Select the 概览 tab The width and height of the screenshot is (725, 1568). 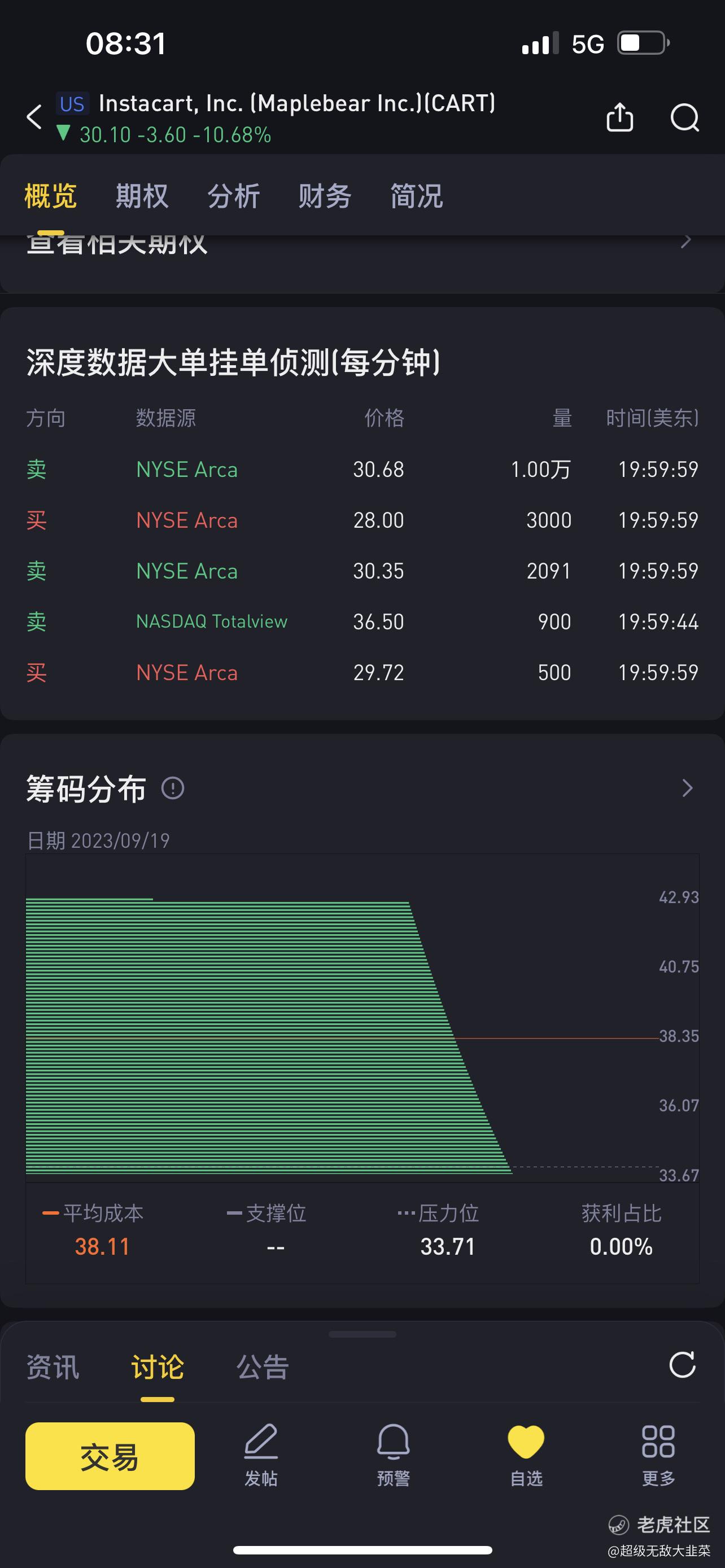pos(50,196)
